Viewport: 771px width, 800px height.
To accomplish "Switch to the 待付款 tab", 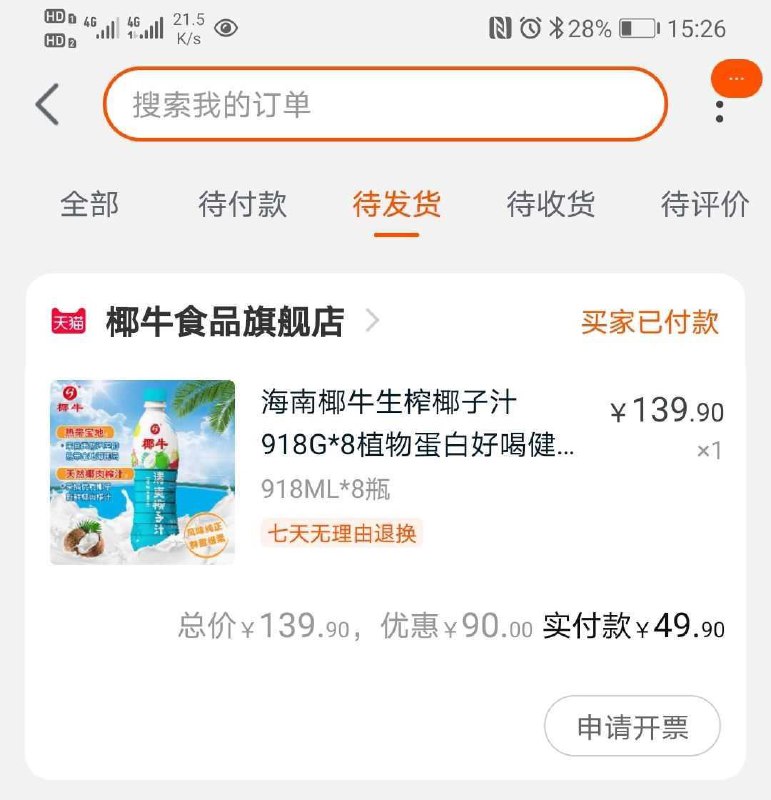I will click(x=243, y=203).
